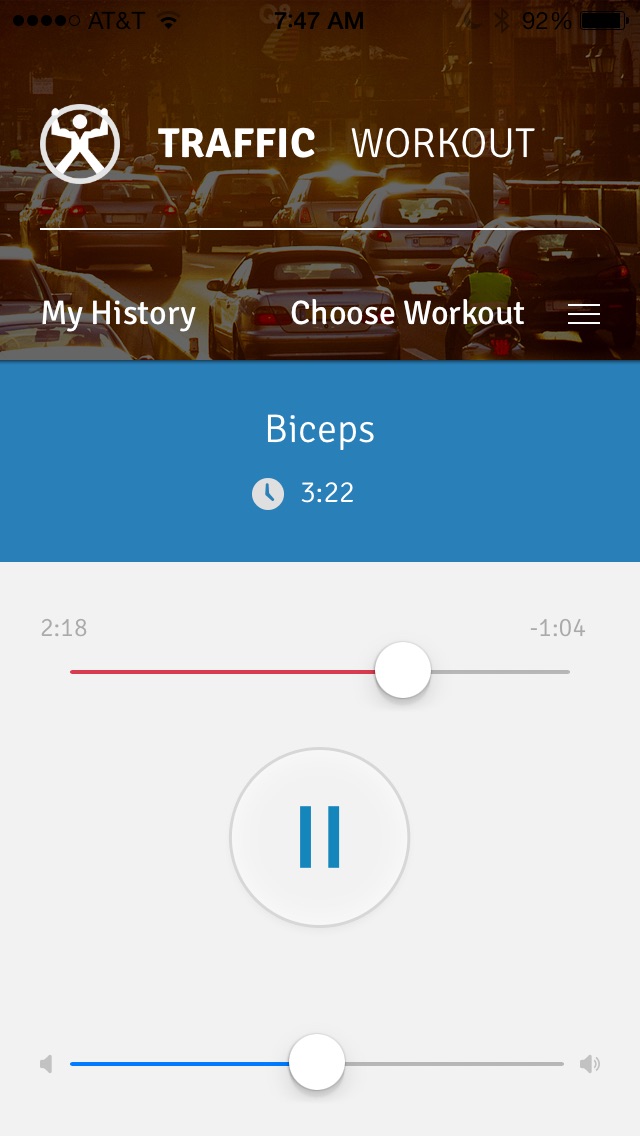Open My History

pyautogui.click(x=118, y=314)
